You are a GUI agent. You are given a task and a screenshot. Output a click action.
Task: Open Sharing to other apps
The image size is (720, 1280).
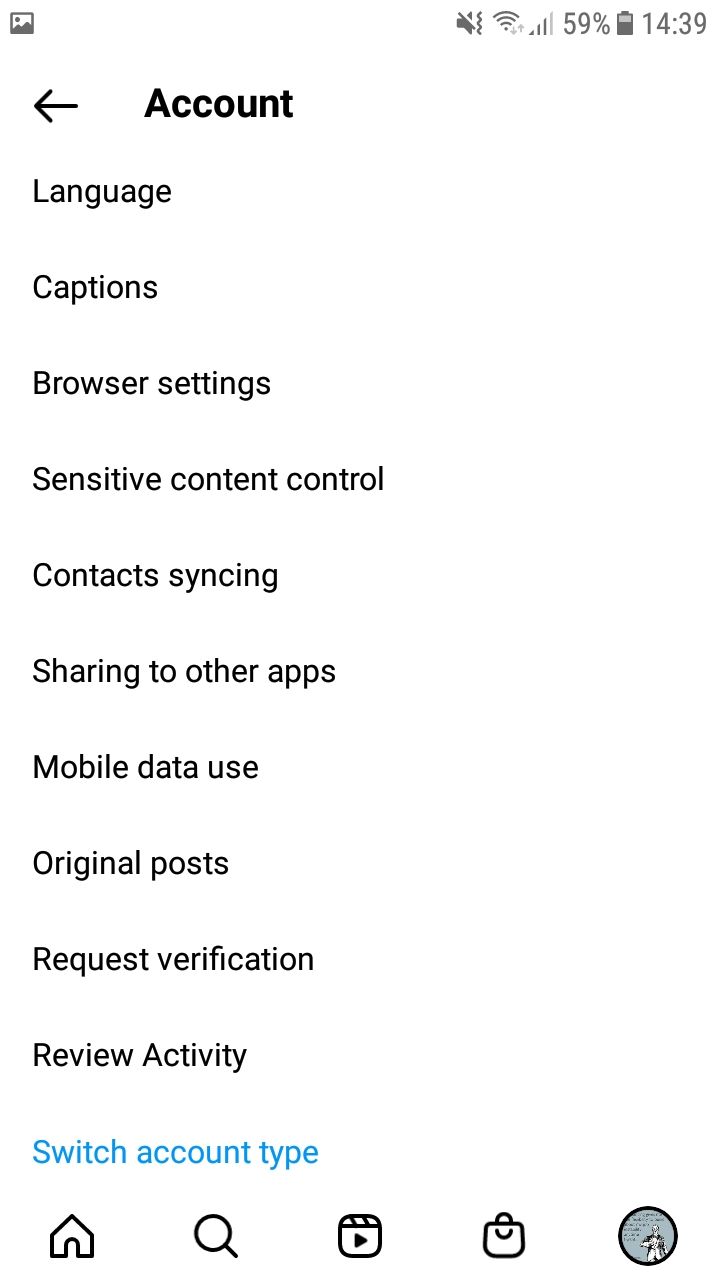click(x=184, y=671)
